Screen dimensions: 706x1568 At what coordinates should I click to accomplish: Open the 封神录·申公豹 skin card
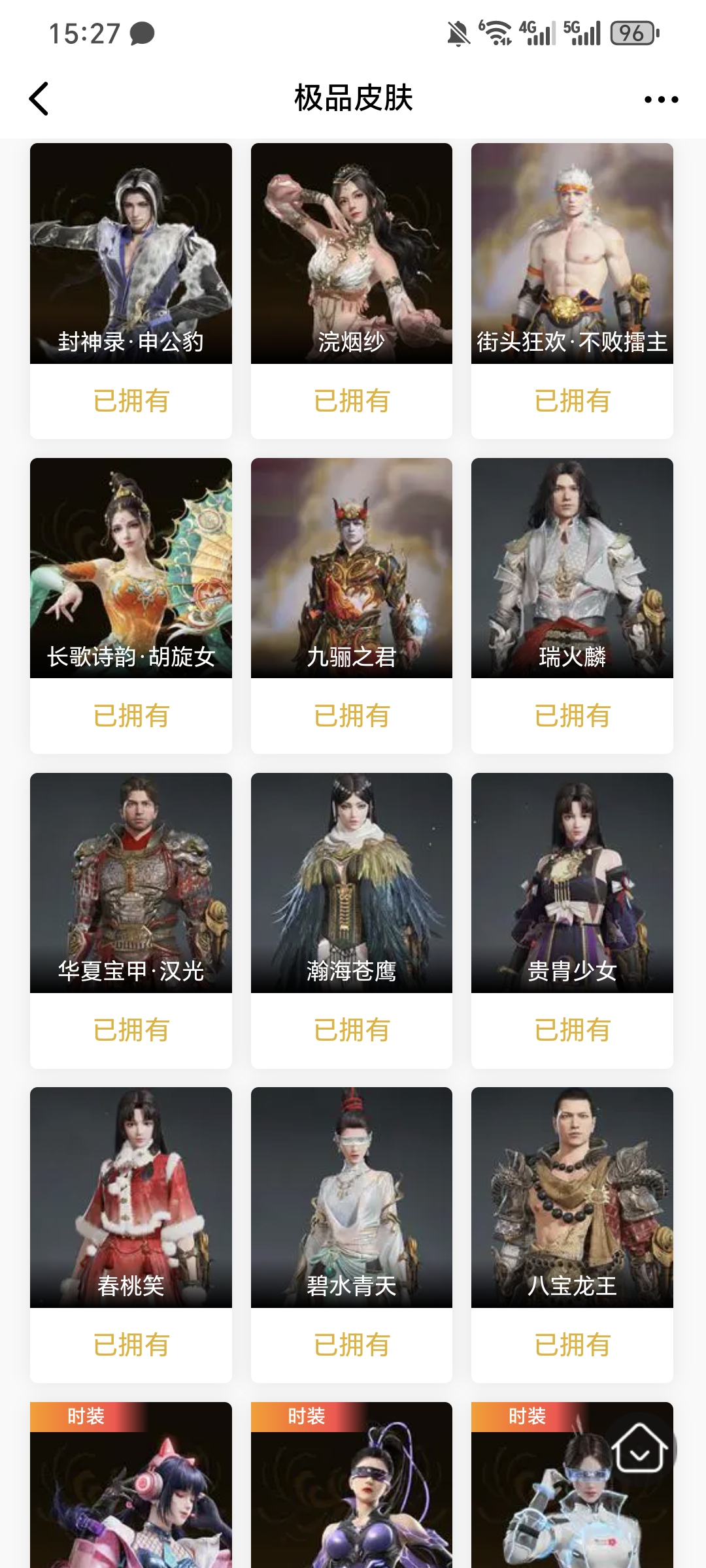pos(131,253)
